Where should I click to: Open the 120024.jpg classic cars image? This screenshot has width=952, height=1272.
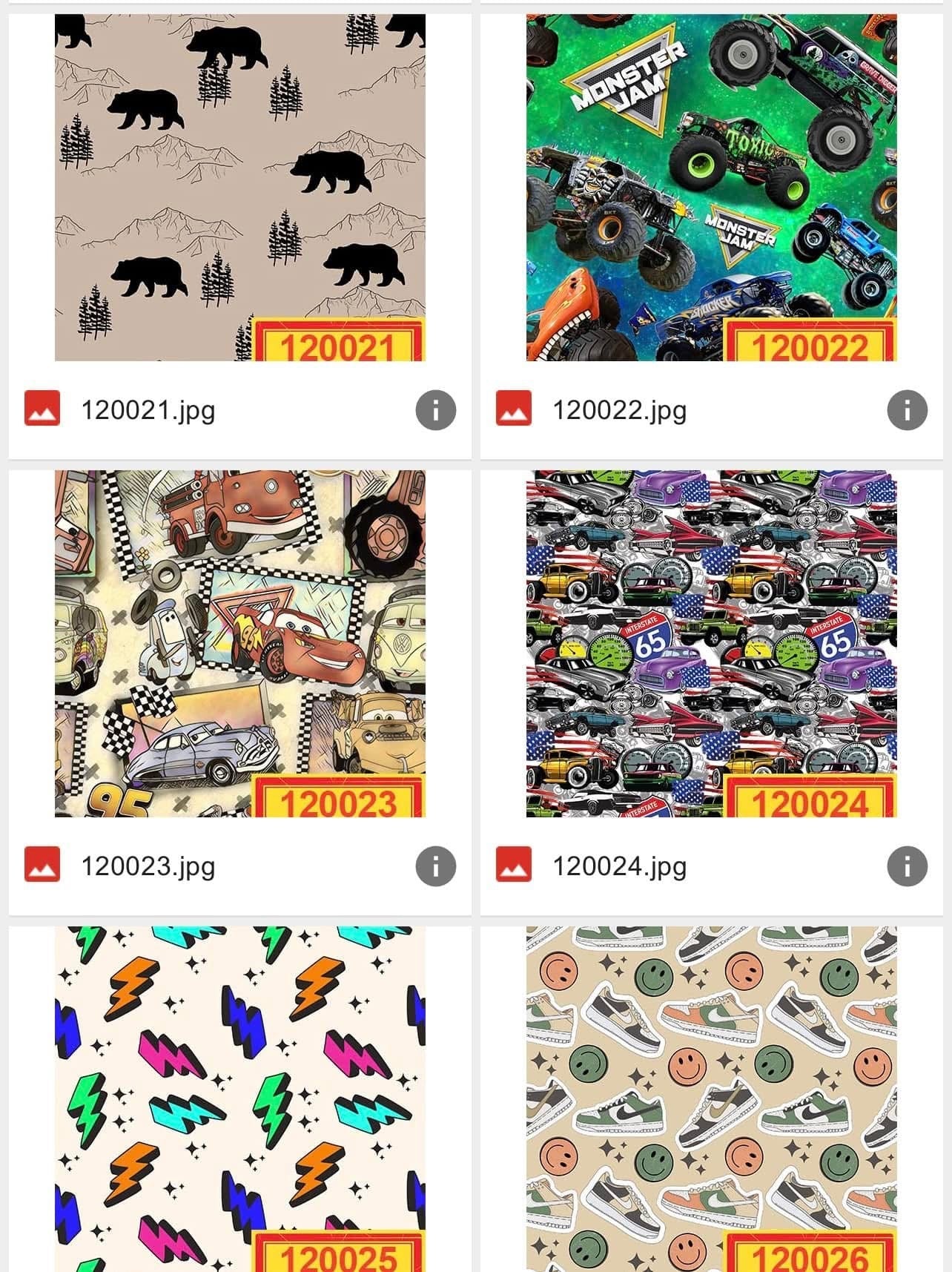711,643
